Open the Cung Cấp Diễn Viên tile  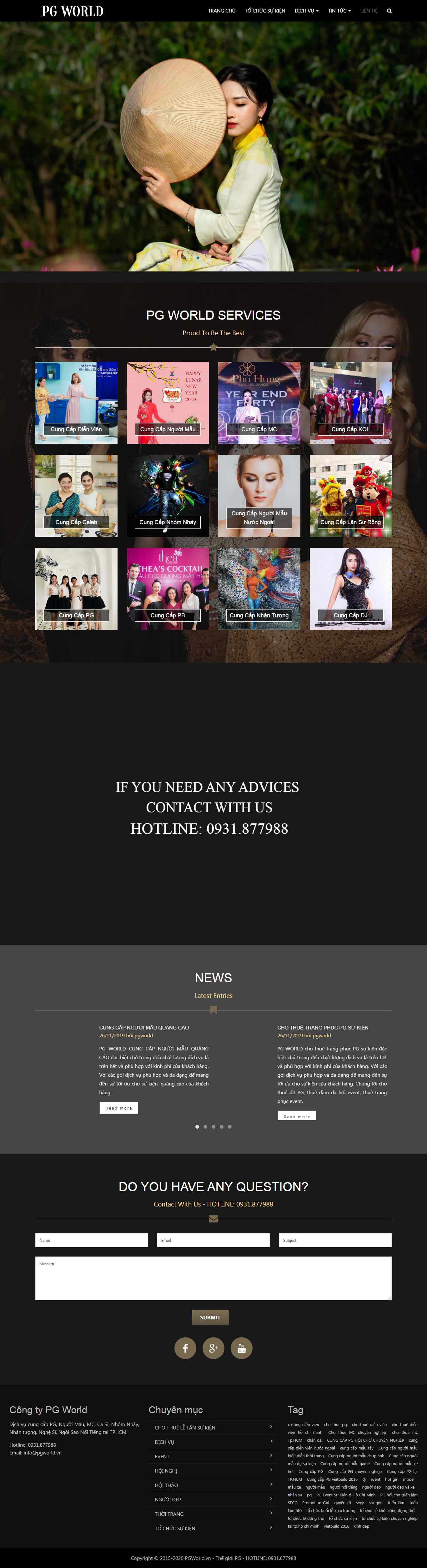tap(76, 402)
